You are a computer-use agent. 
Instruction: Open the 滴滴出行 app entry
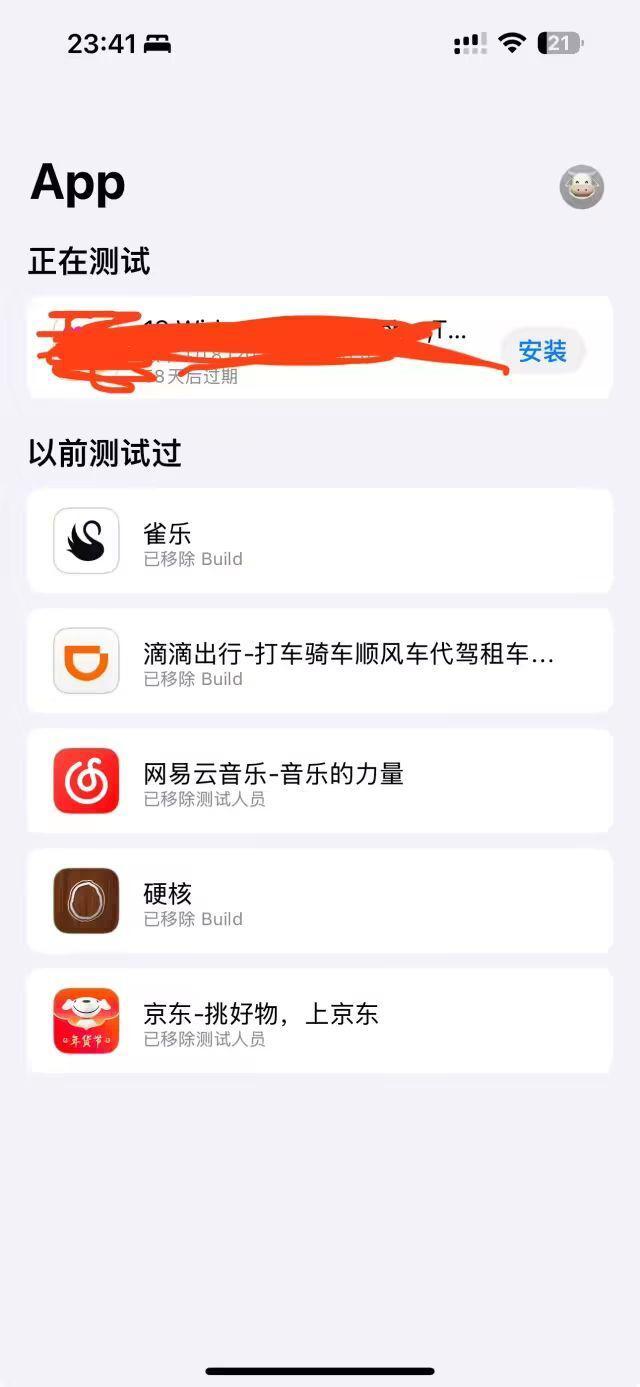pyautogui.click(x=319, y=661)
